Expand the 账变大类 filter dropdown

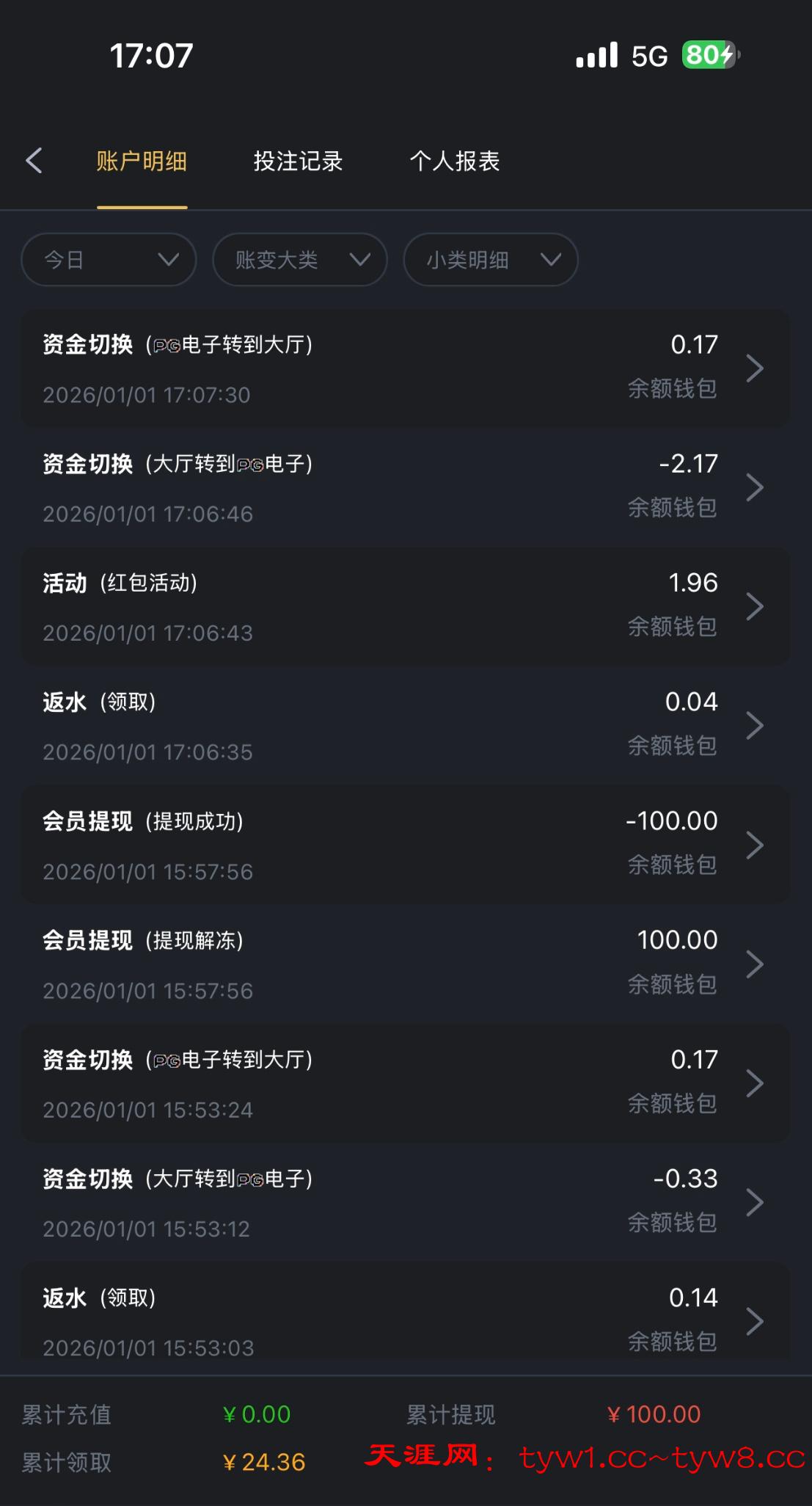(x=299, y=260)
